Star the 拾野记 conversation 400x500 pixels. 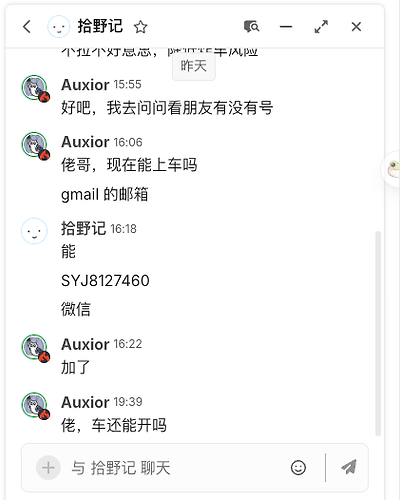(140, 27)
